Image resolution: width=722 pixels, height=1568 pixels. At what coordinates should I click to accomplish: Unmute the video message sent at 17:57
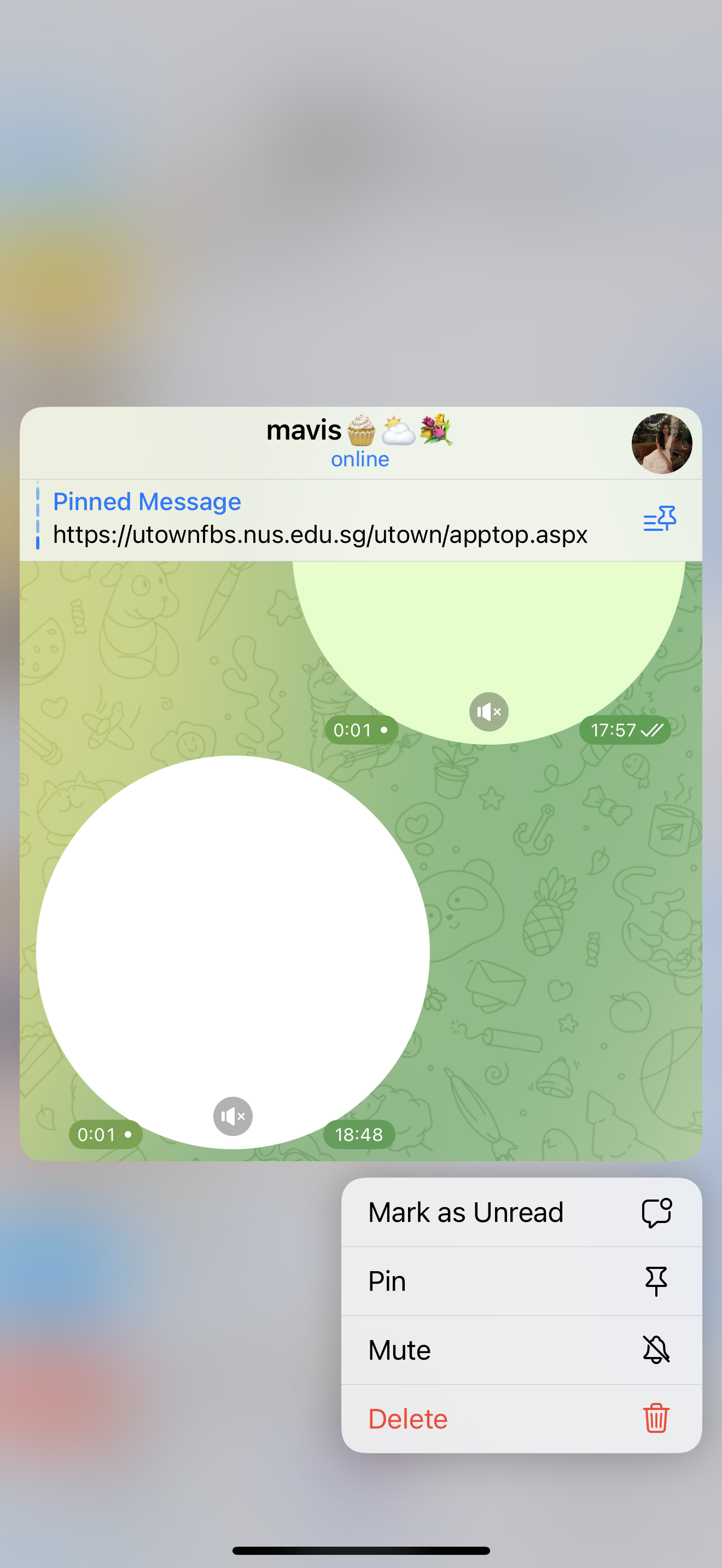pos(488,711)
